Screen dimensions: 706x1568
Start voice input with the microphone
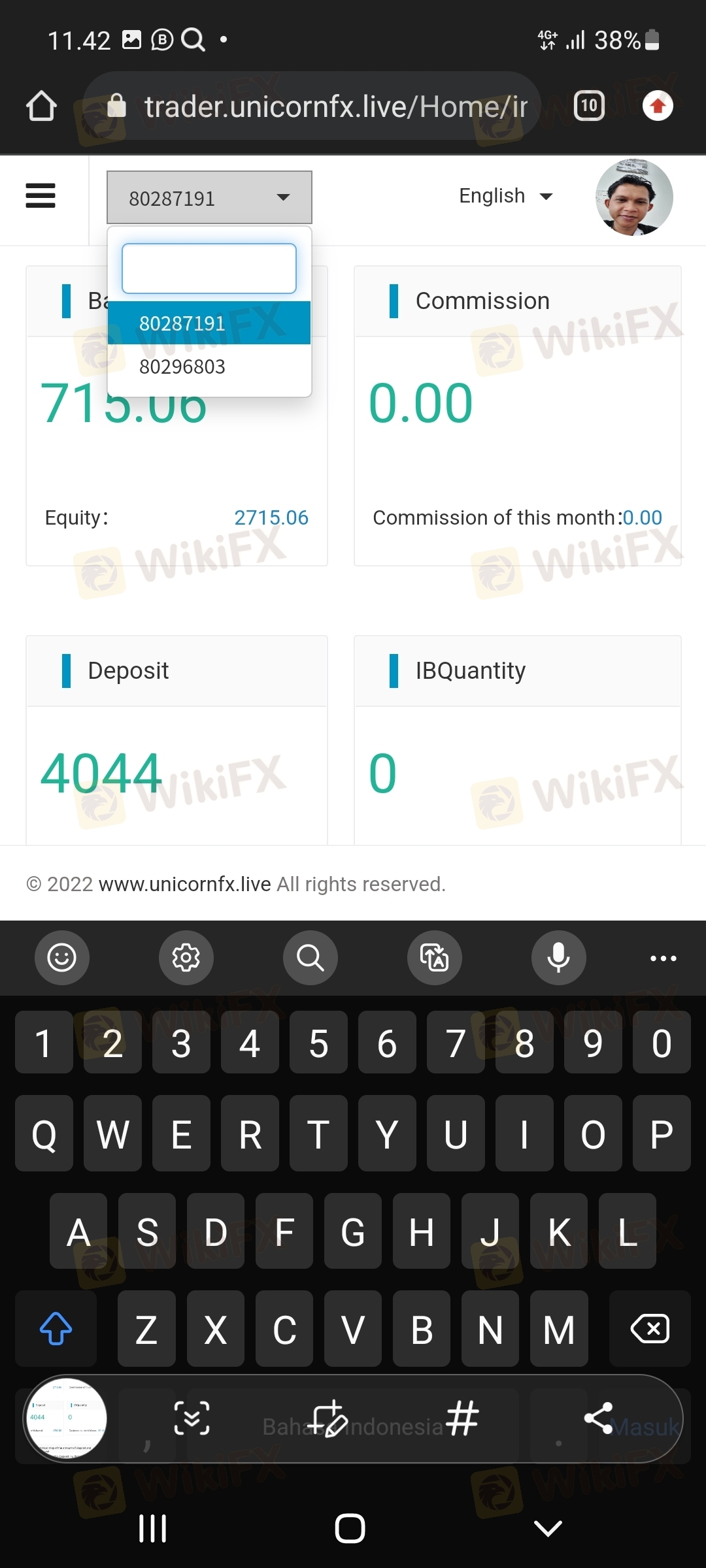pyautogui.click(x=558, y=958)
